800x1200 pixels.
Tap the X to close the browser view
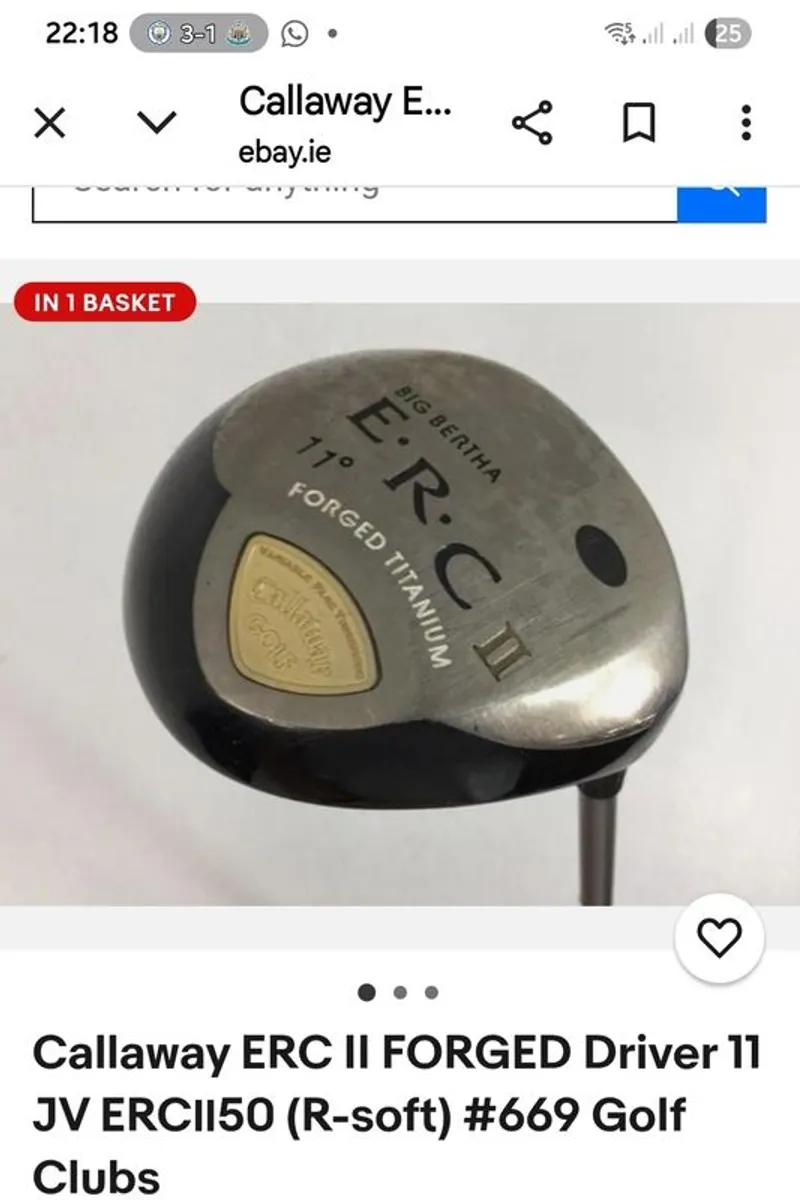click(48, 122)
